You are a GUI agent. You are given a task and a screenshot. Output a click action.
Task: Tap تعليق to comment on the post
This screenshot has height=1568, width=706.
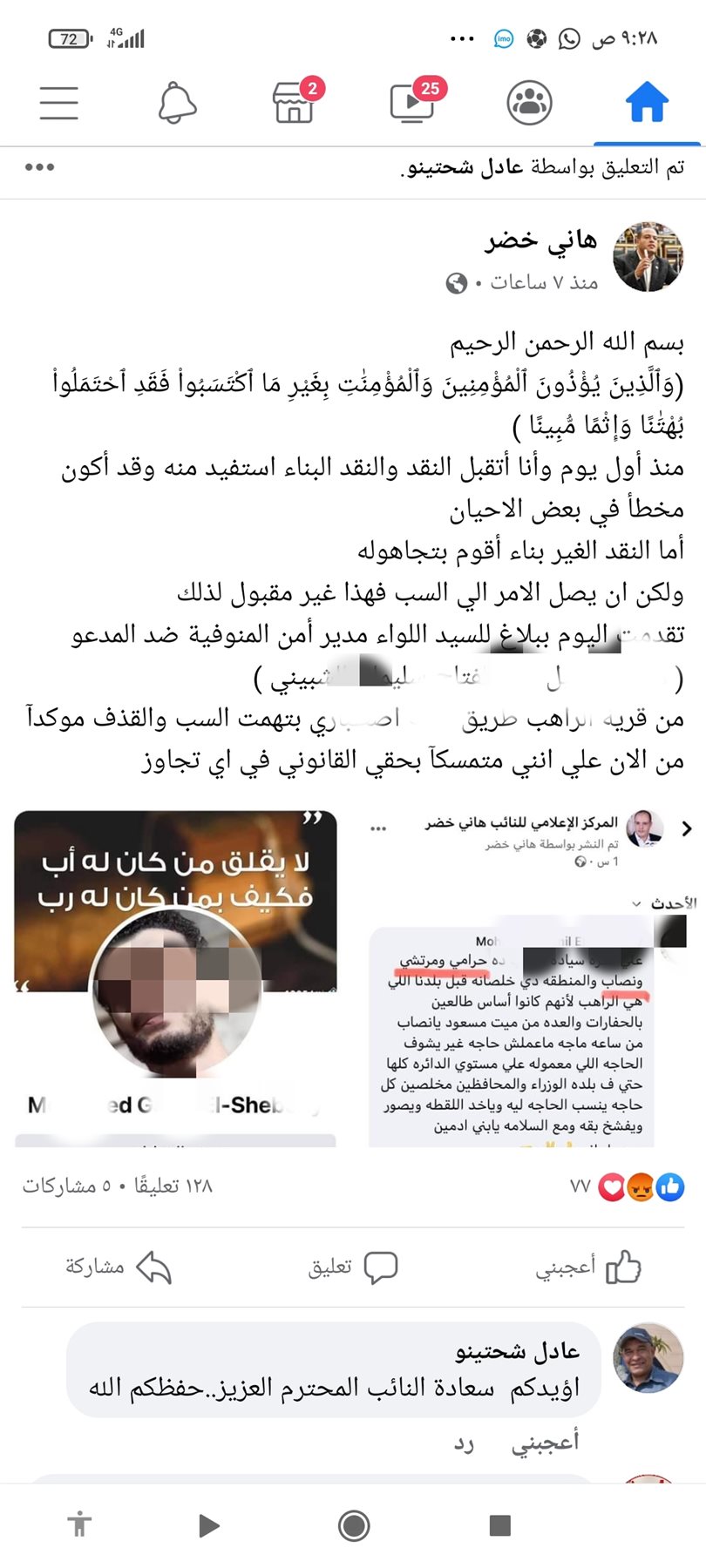pyautogui.click(x=352, y=1267)
